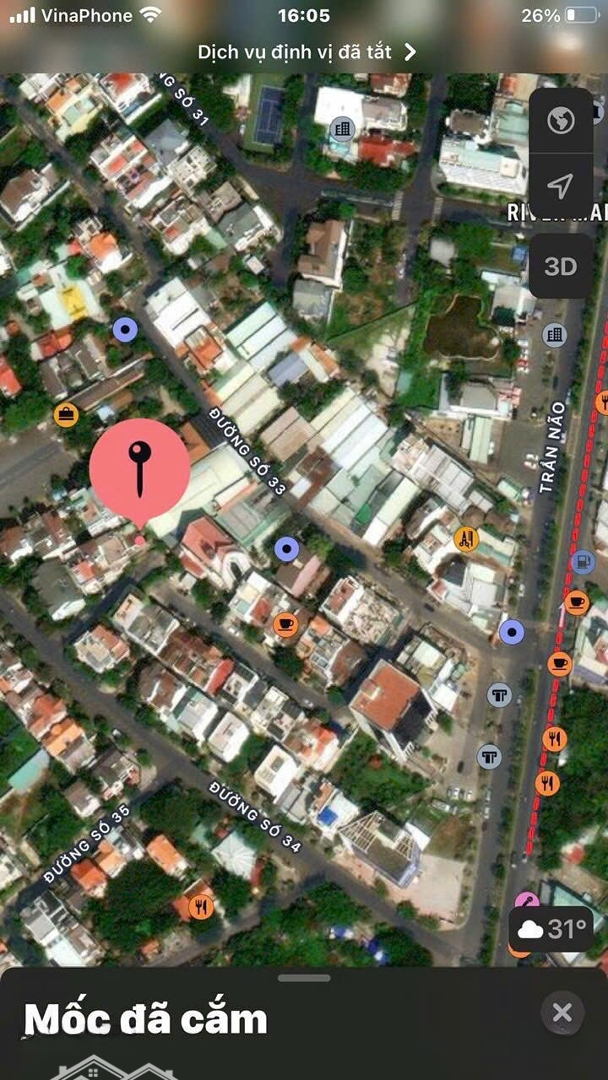Viewport: 608px width, 1080px height.
Task: Switch the map to 3D view
Action: pos(560,267)
